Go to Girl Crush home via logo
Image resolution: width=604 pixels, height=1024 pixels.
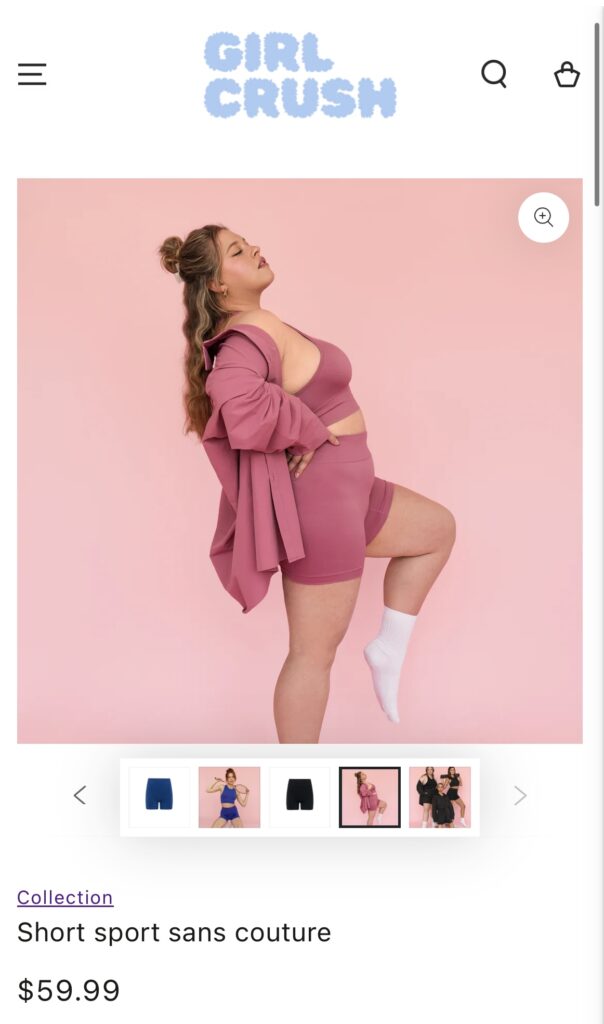coord(300,75)
